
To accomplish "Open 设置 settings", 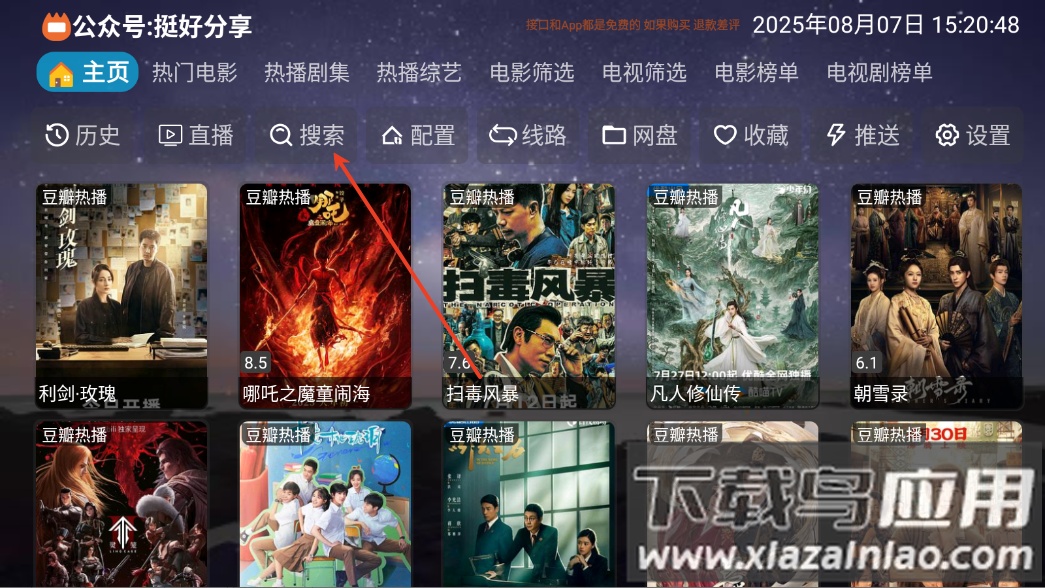I will (x=973, y=136).
